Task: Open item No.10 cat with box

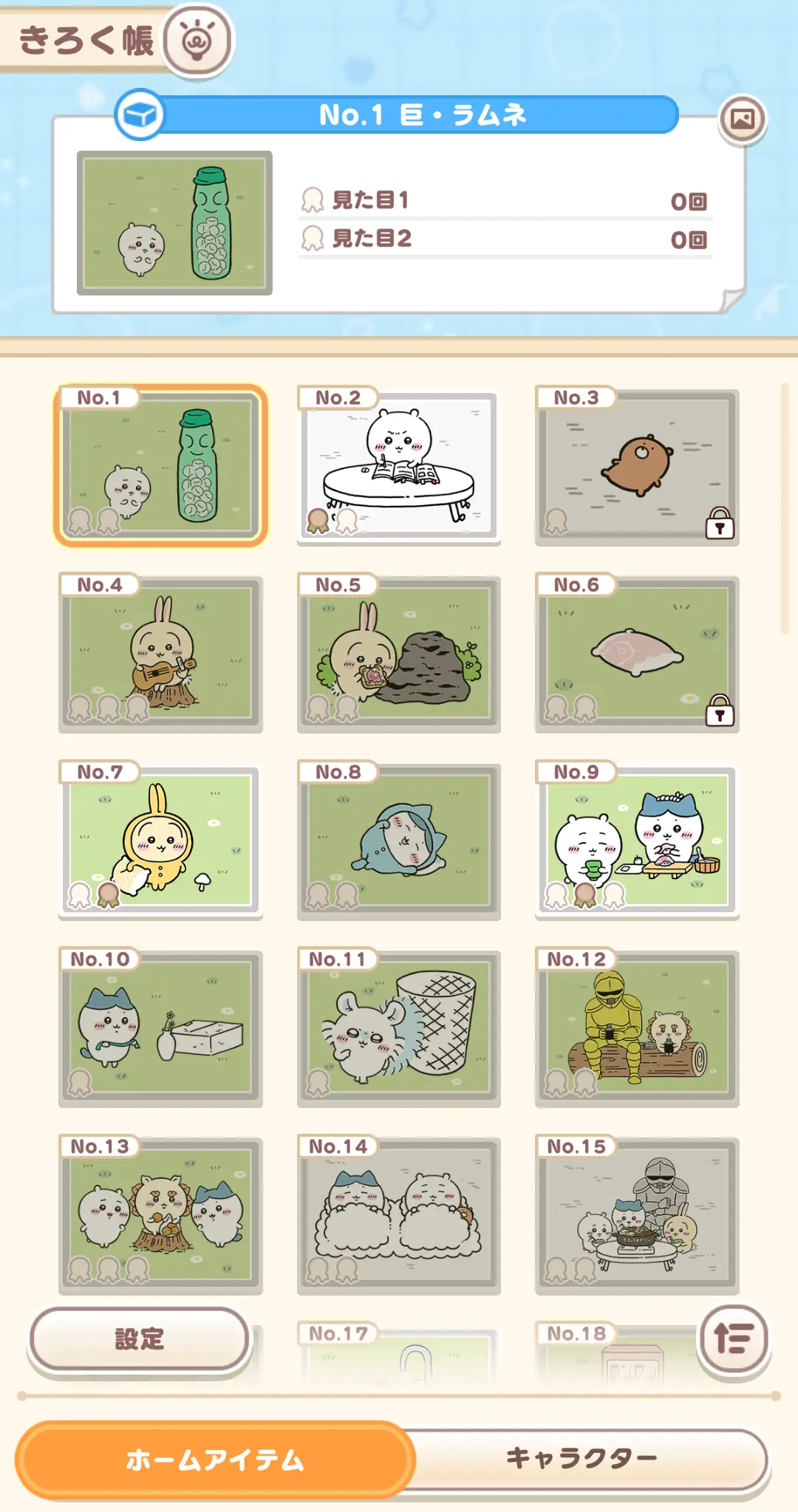Action: tap(160, 1028)
